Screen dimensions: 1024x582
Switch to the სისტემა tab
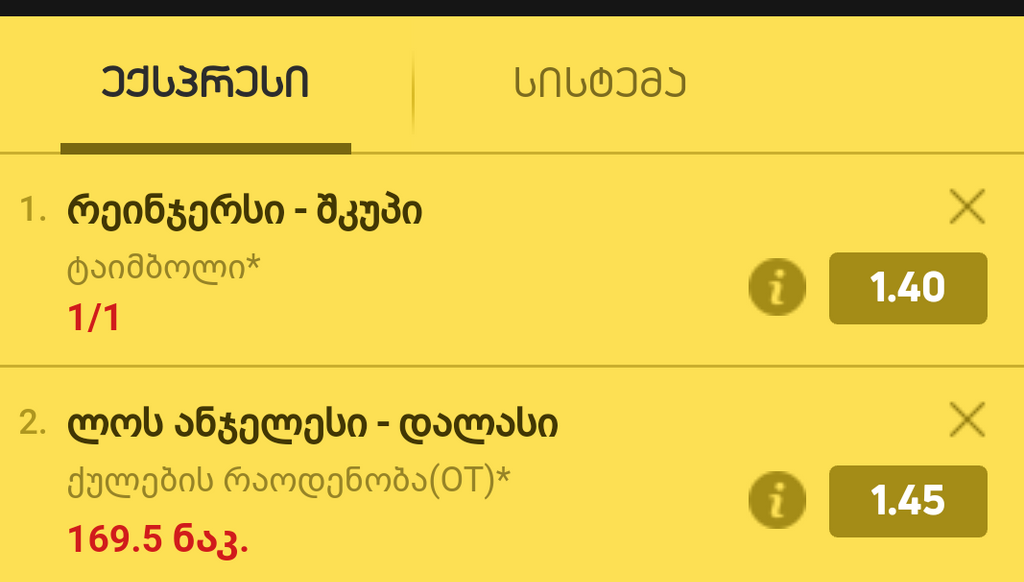pyautogui.click(x=600, y=85)
